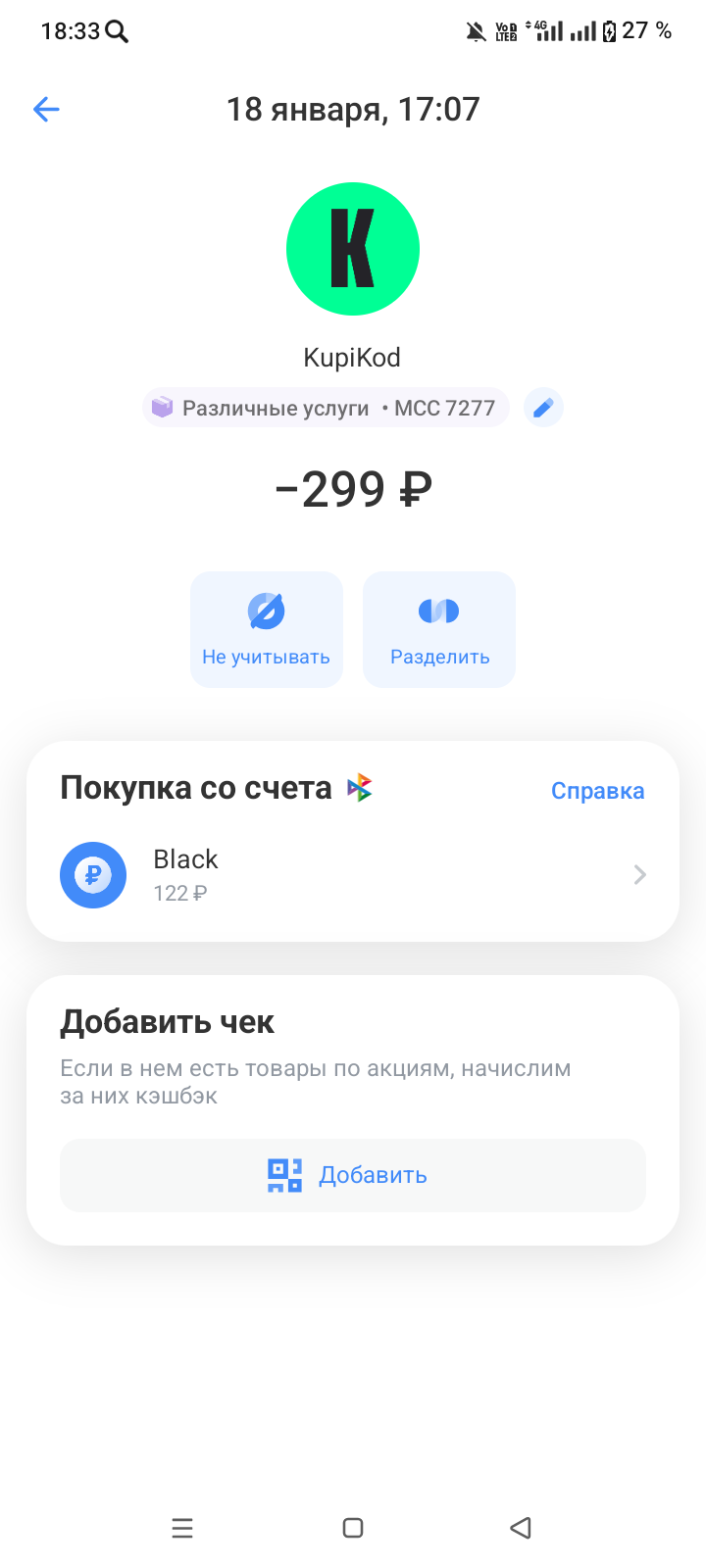Go back using the top-left arrow
Screen dimensions: 706x1568
pyautogui.click(x=46, y=109)
